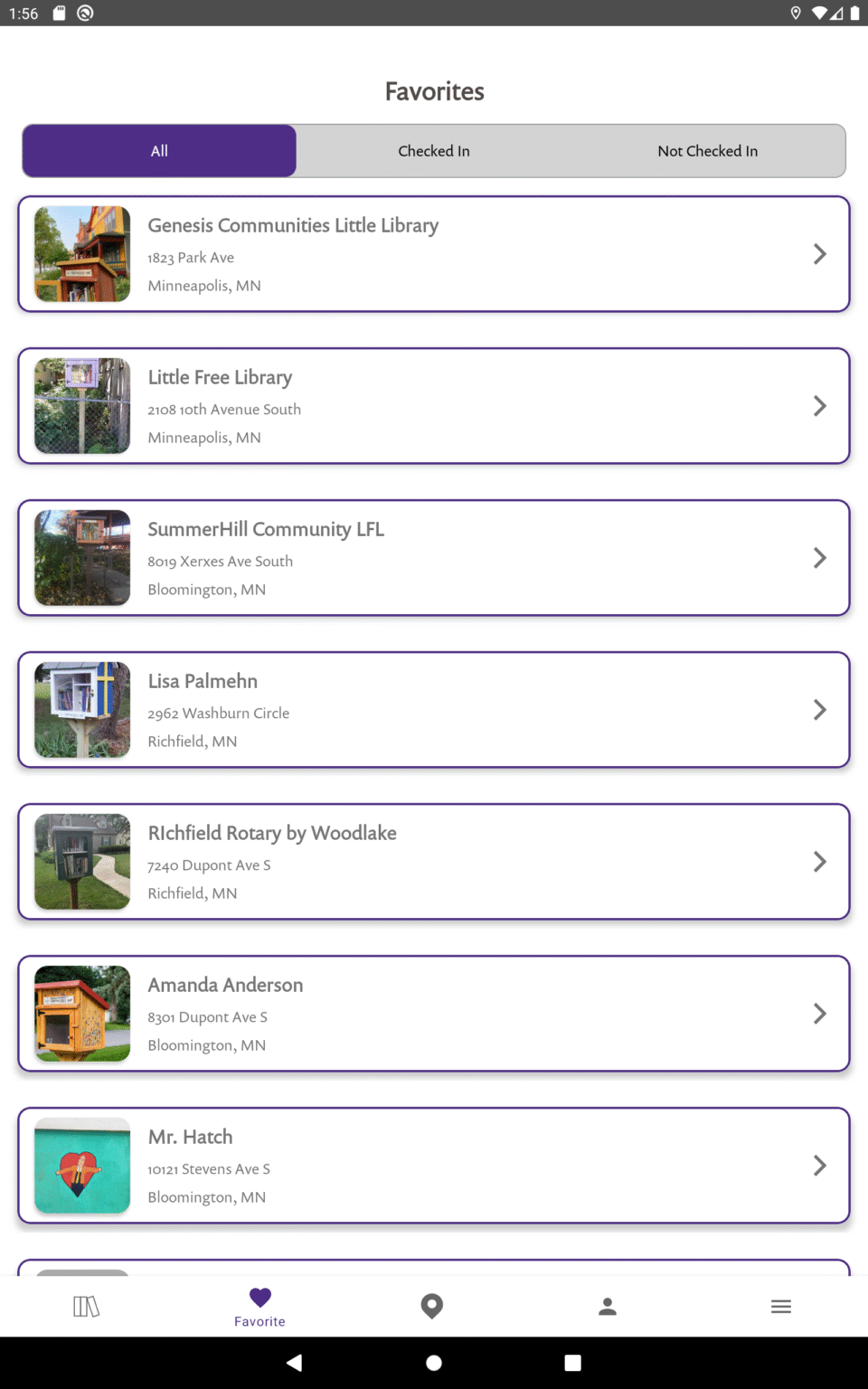Enable the Not Checked In filter
This screenshot has width=868, height=1389.
pos(708,151)
